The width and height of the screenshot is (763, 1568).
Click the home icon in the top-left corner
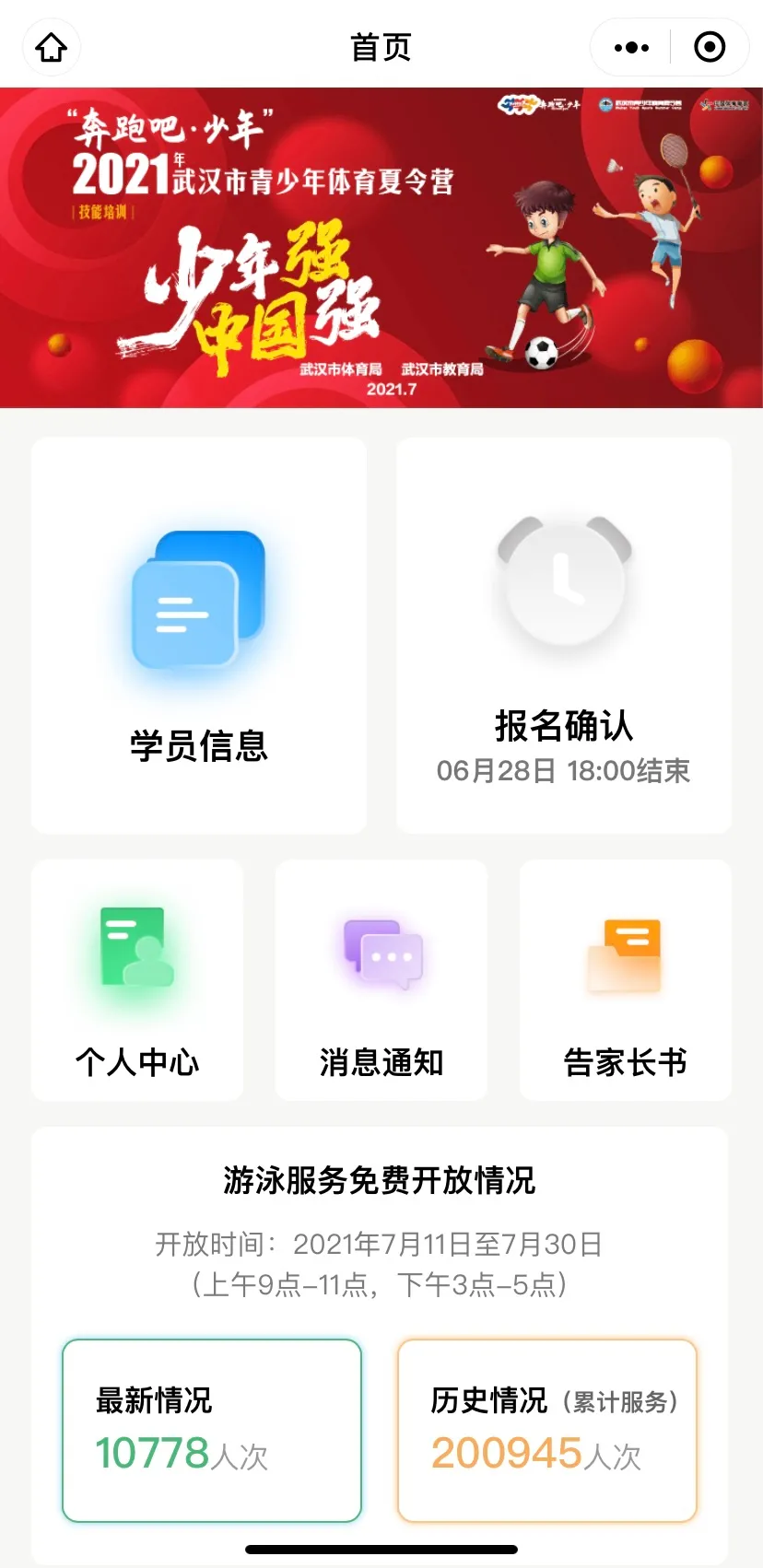point(52,47)
